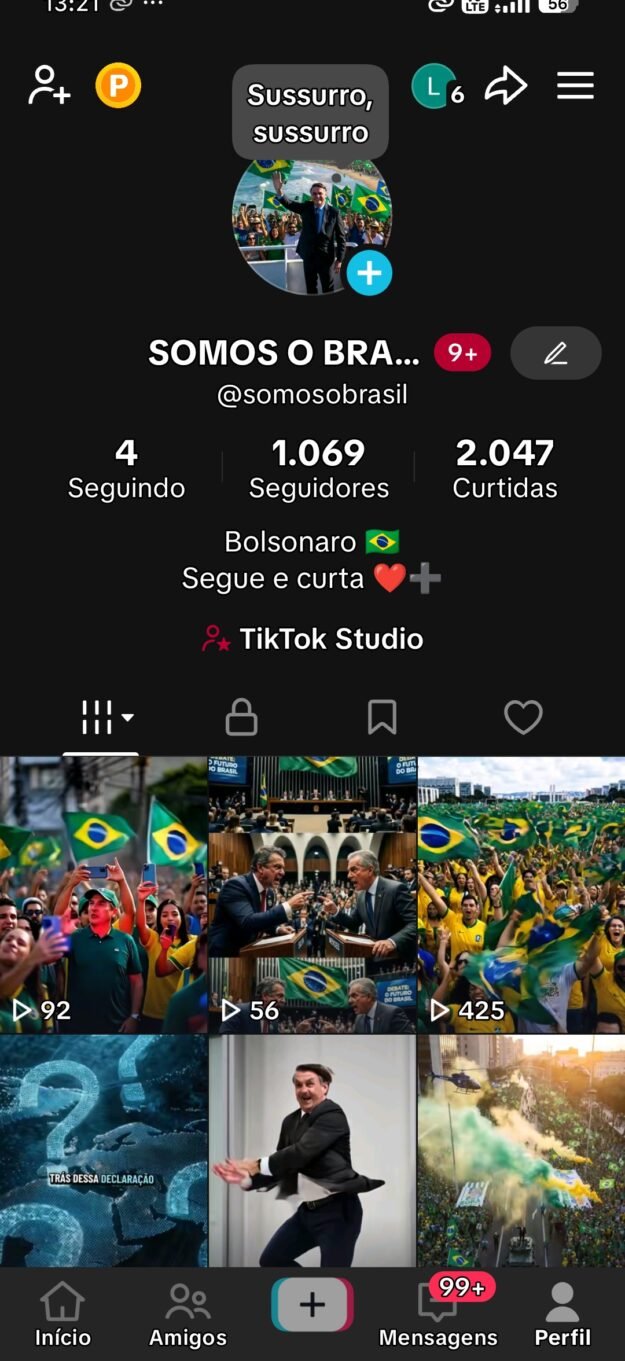Tap the gold coin rewards icon
Viewport: 625px width, 1361px height.
point(118,86)
